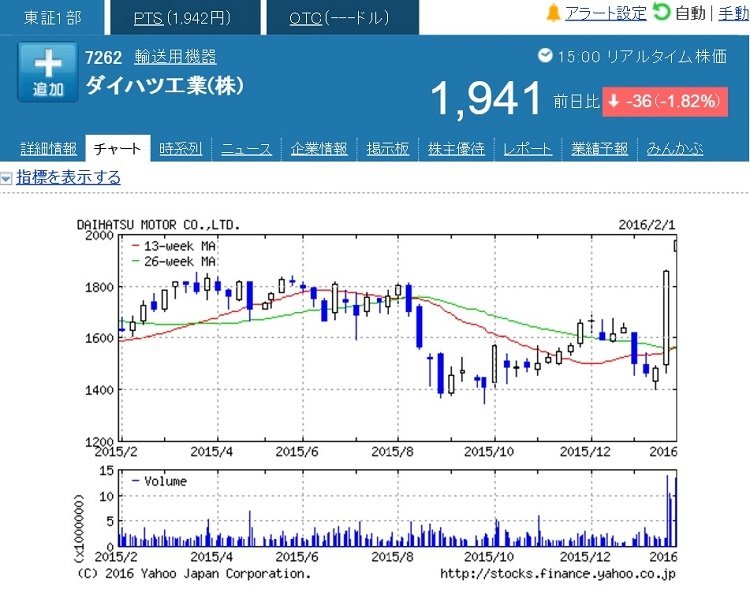This screenshot has height=591, width=750.
Task: Expand 指標を表示する indicator options
Action: click(x=68, y=177)
